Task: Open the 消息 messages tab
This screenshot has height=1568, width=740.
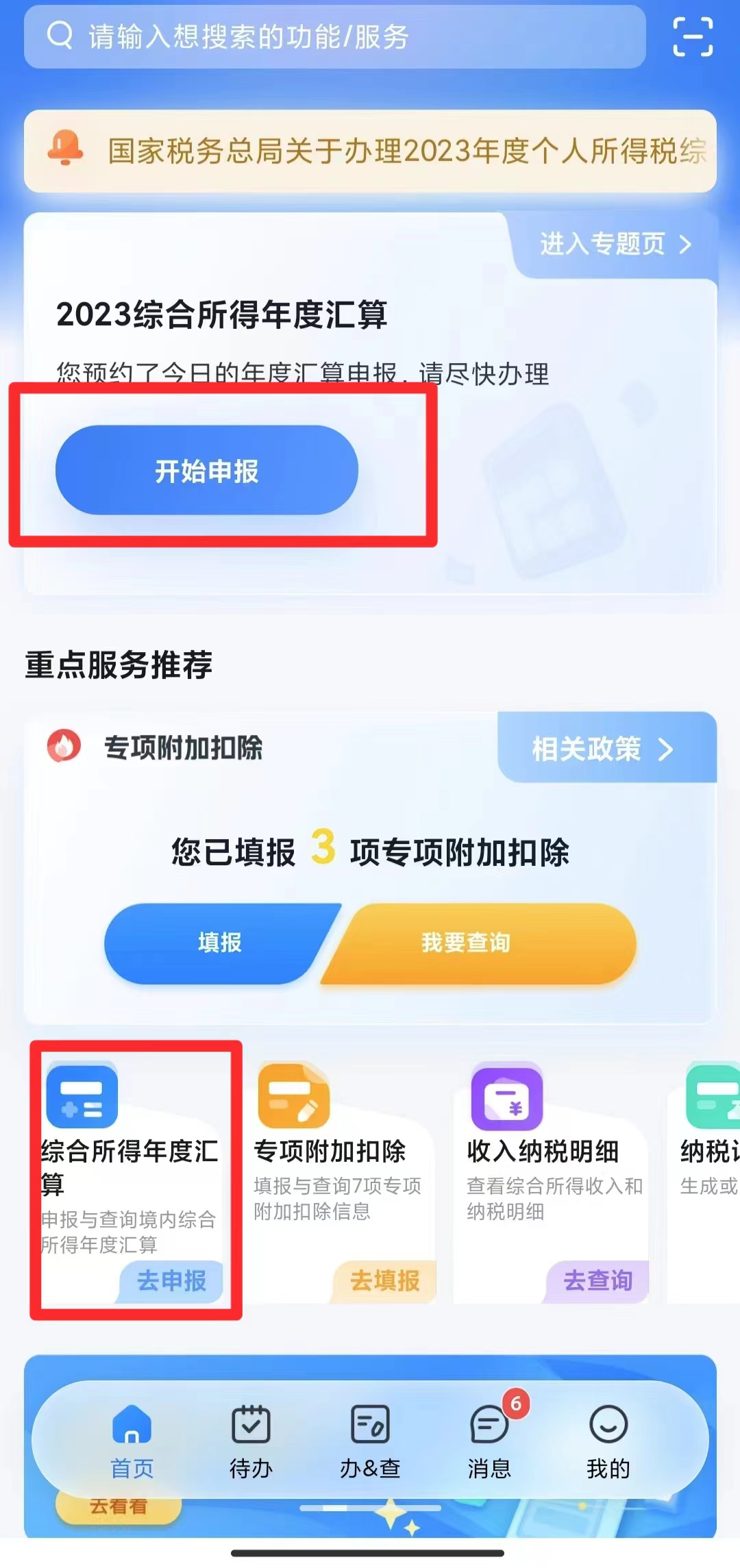Action: tap(489, 1440)
